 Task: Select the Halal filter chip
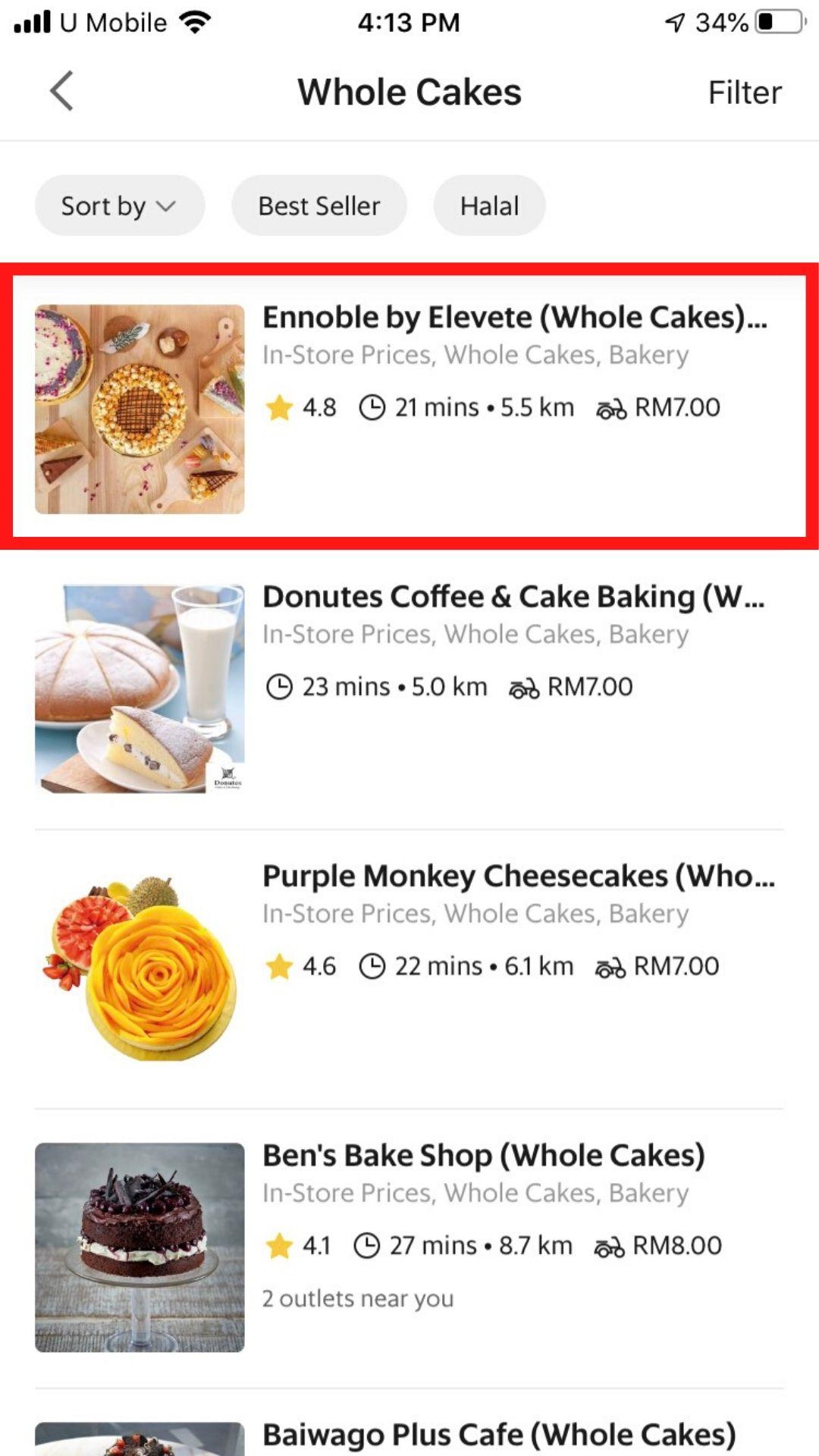489,206
